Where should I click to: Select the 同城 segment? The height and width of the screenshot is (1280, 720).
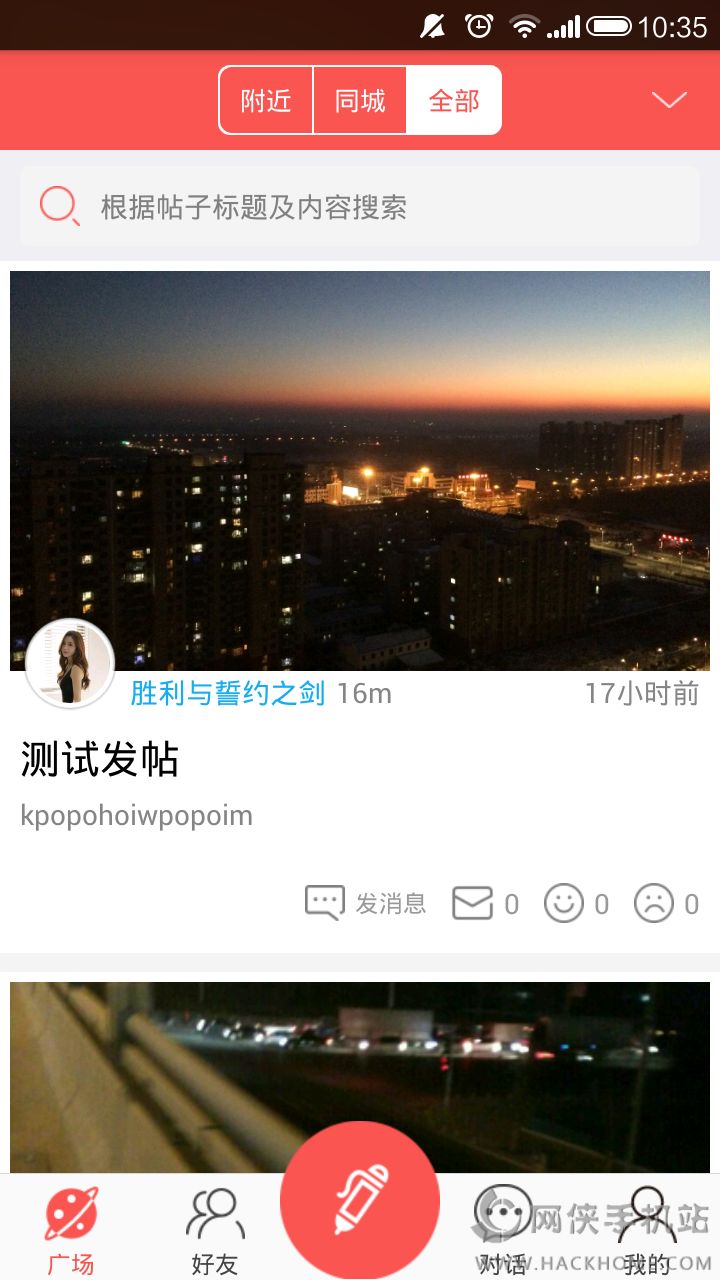point(360,100)
